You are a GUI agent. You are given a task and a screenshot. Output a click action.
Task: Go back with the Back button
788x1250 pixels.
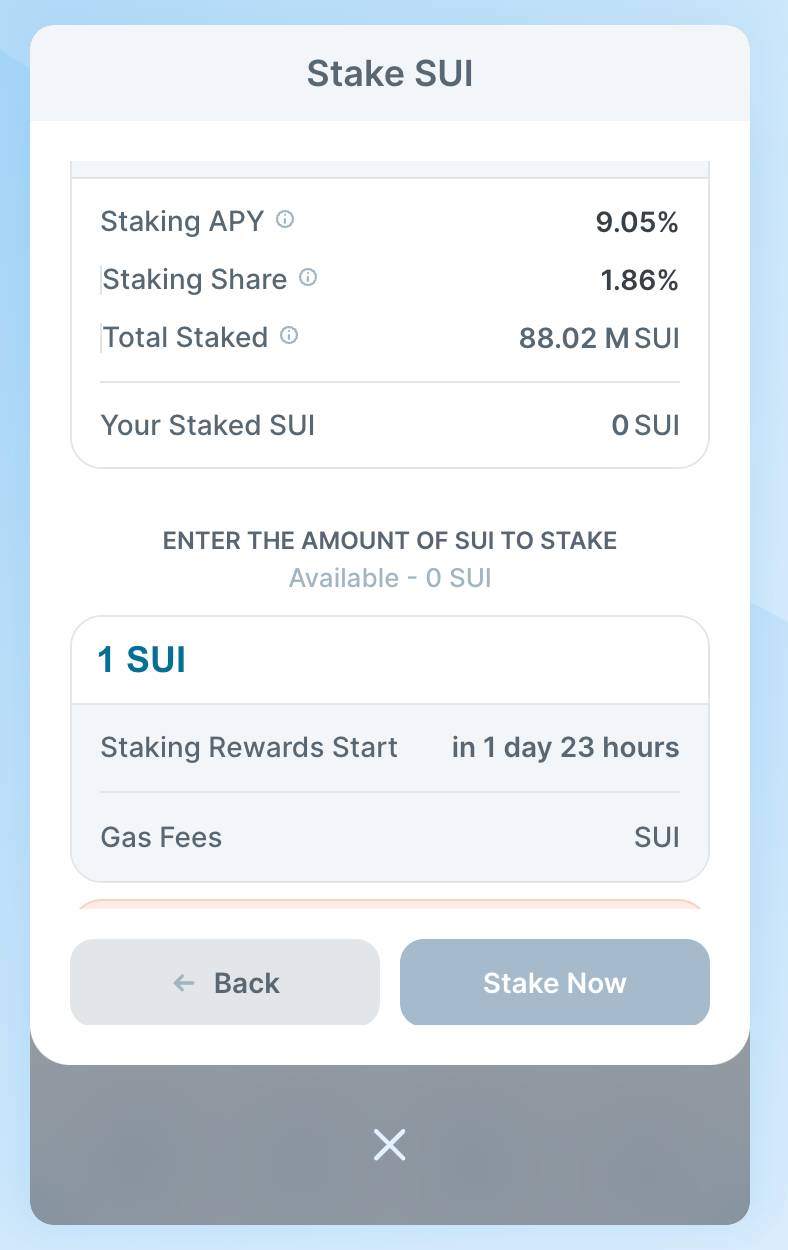pos(225,982)
